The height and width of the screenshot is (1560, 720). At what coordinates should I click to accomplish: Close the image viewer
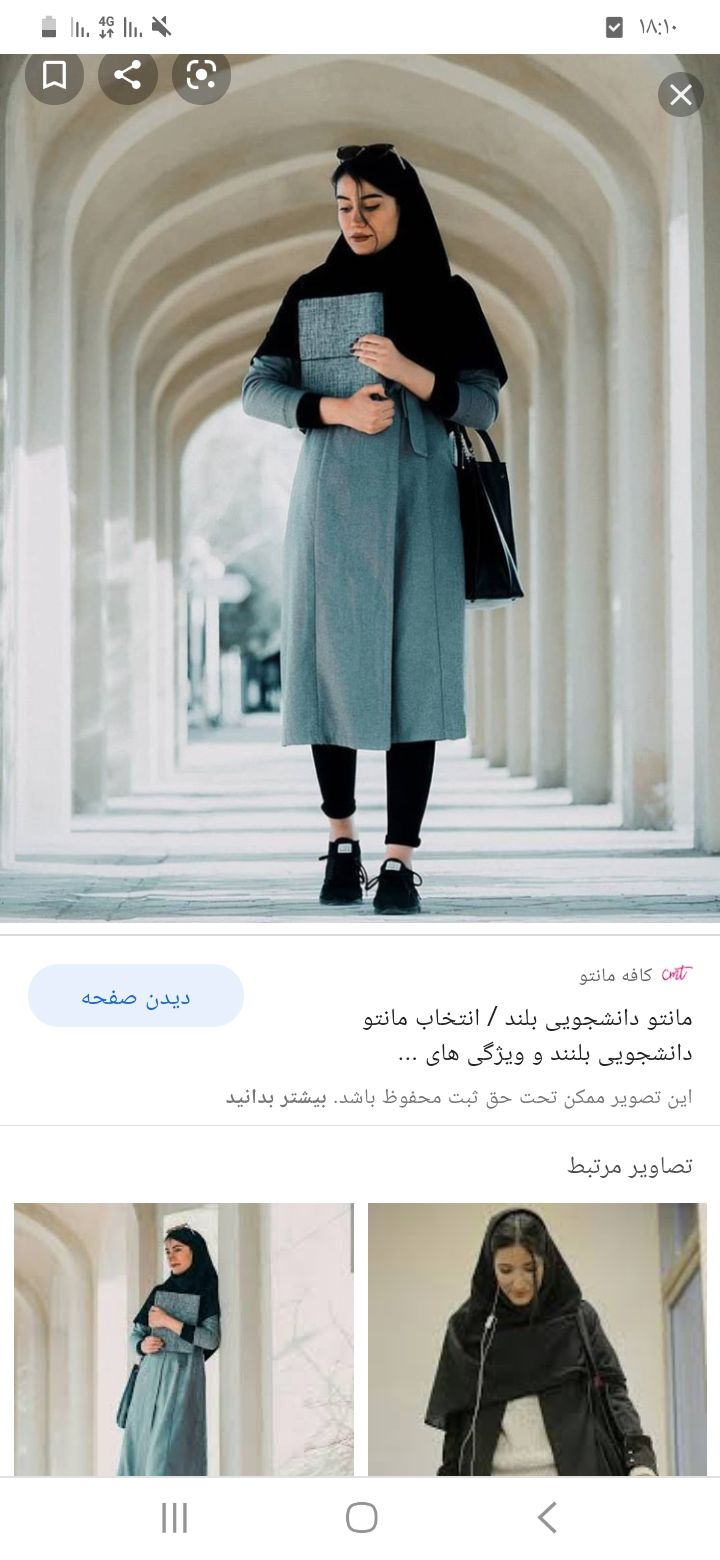coord(681,95)
